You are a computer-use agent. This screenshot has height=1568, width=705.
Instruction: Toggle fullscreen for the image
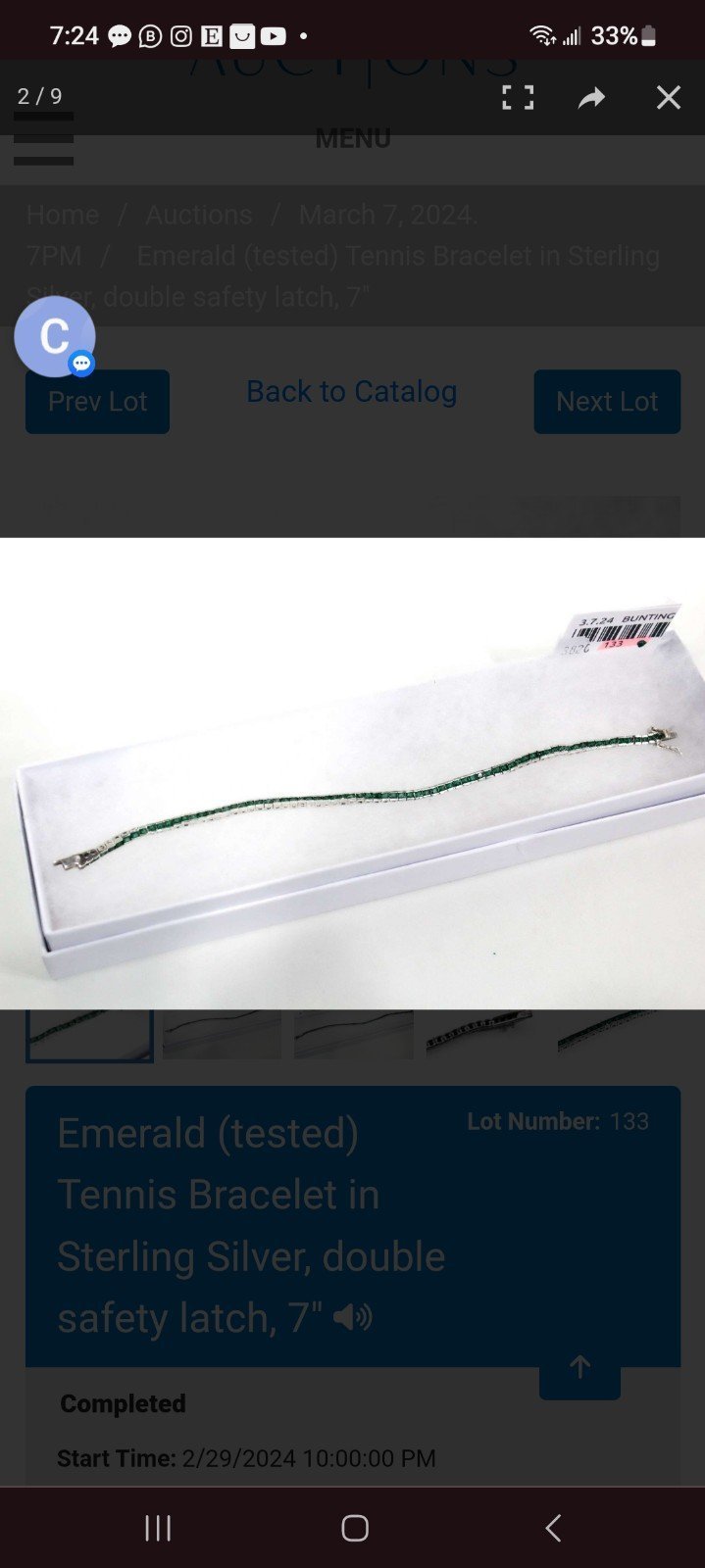(518, 97)
